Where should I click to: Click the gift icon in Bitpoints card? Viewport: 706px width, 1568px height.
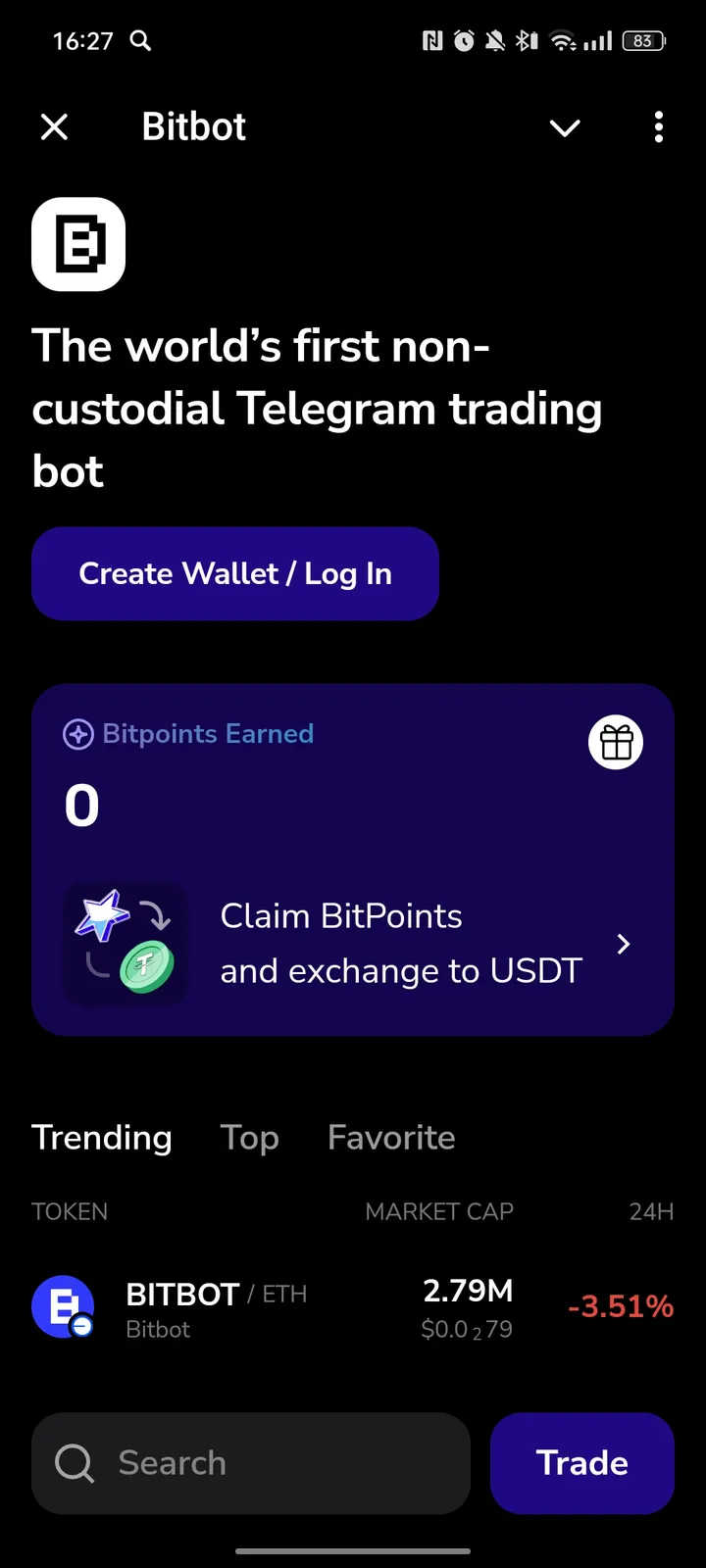(x=615, y=742)
